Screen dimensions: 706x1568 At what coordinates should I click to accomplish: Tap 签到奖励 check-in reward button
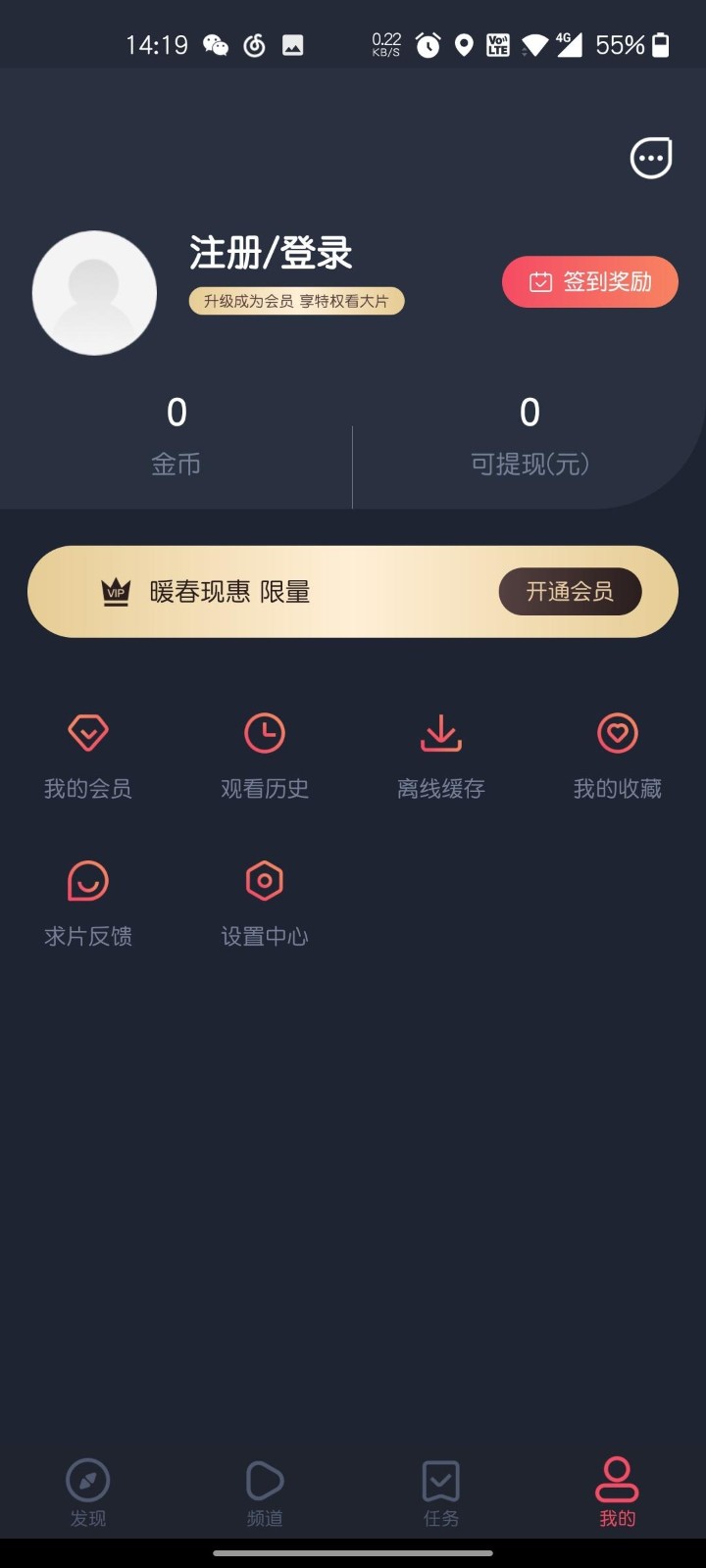coord(589,282)
